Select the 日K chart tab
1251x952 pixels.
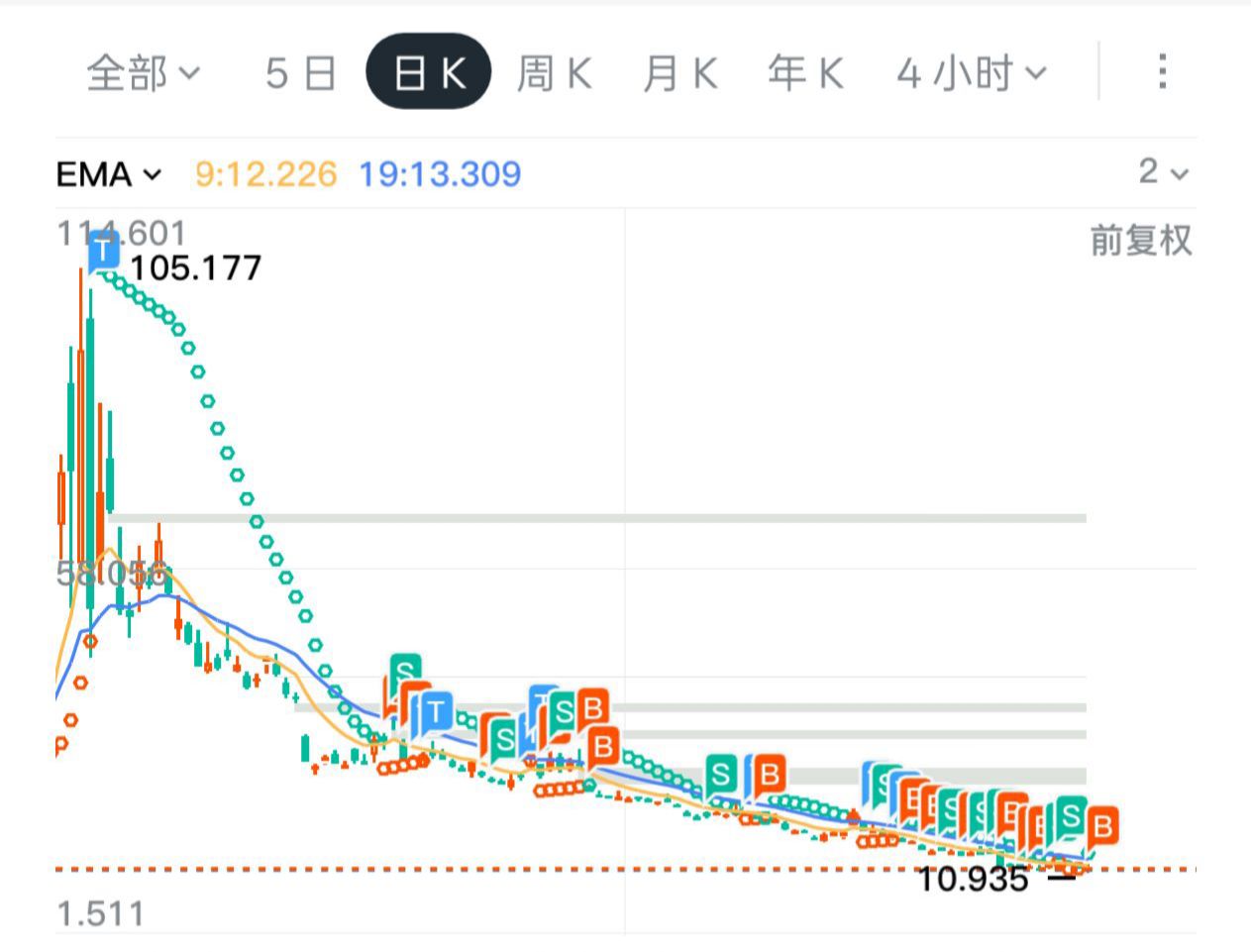[428, 73]
